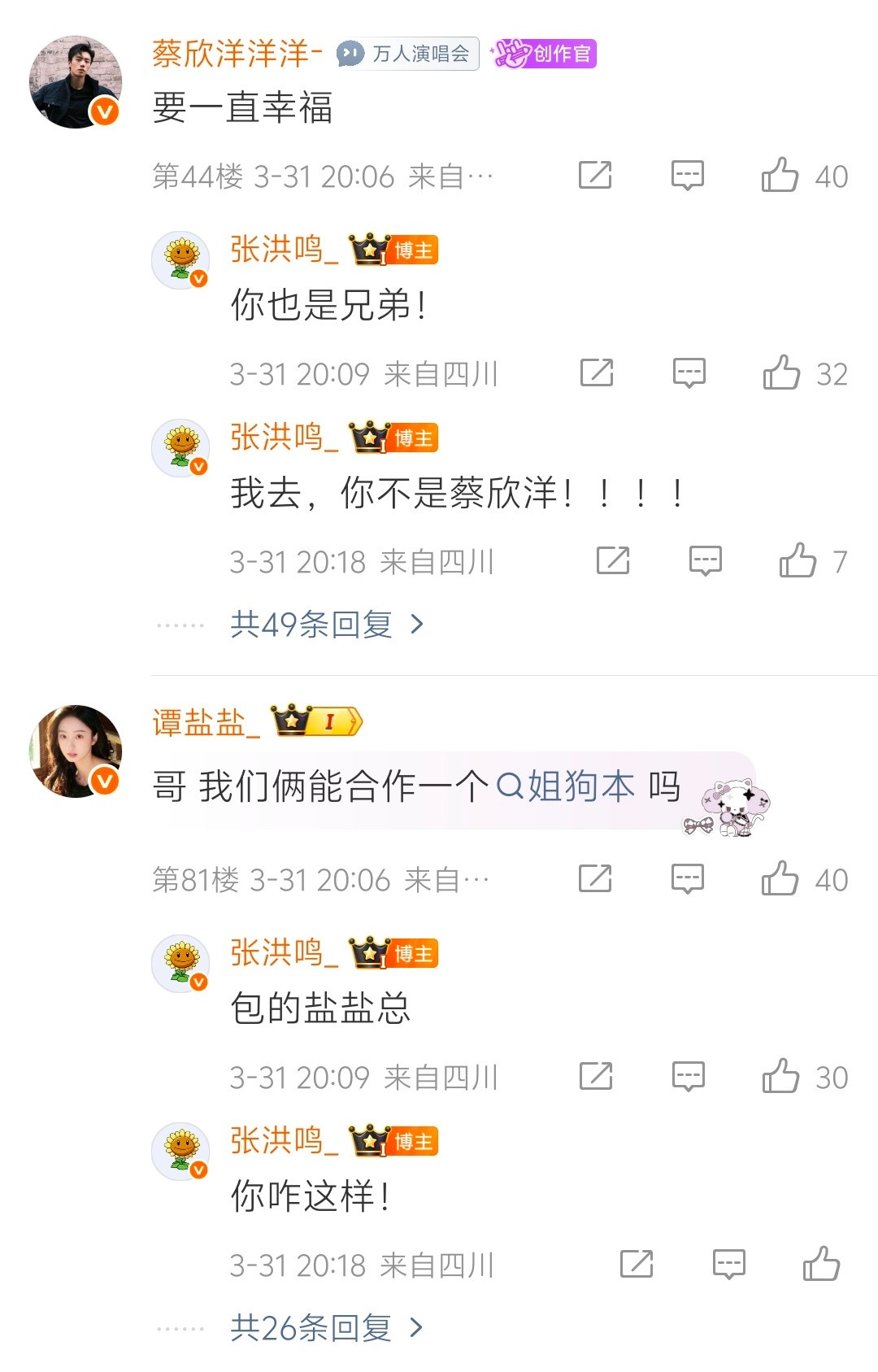
Task: Like 张洪鸣's reply 你也是兄弟
Action: pos(783,373)
